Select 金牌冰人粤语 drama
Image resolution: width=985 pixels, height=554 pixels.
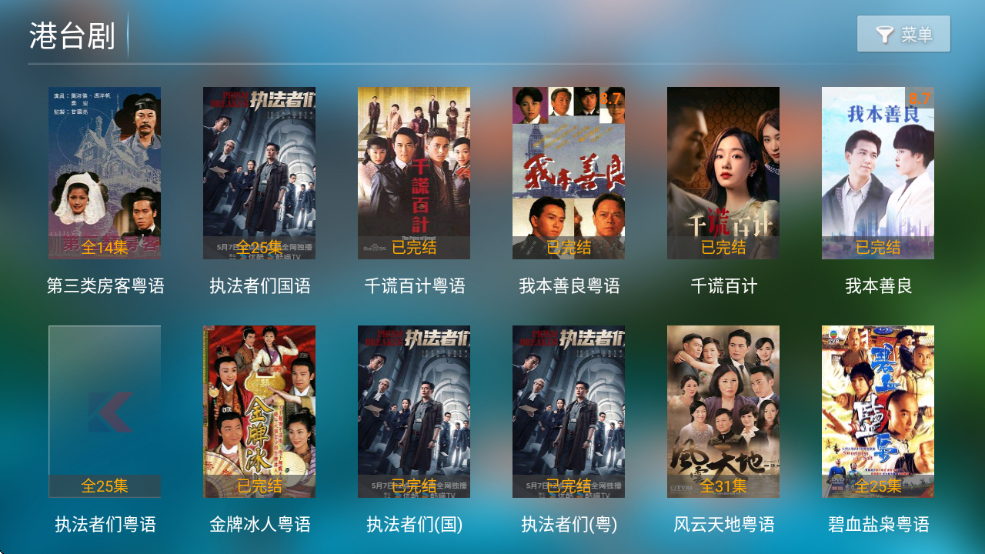click(259, 411)
